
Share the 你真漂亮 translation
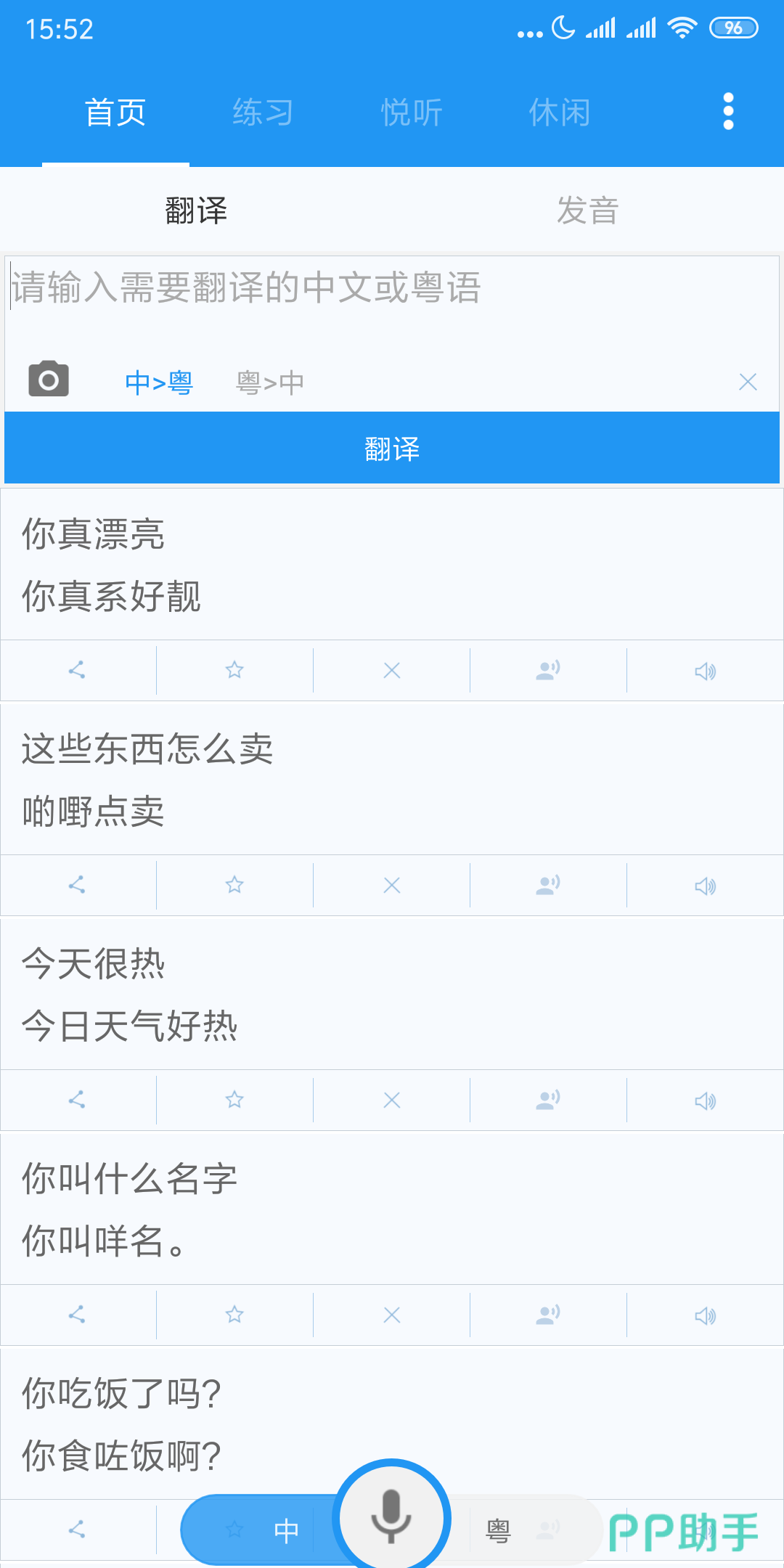tap(77, 670)
